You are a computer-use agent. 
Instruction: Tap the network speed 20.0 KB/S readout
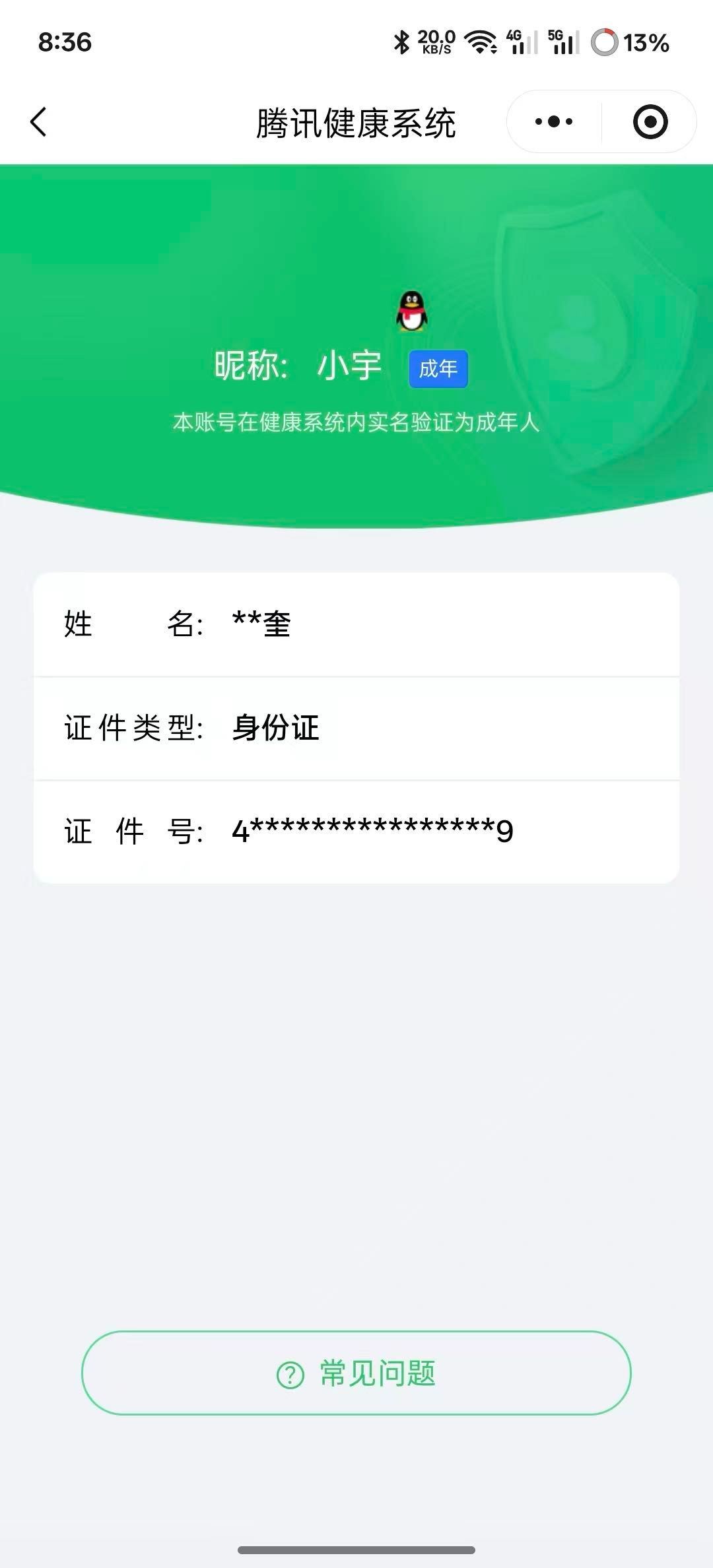pyautogui.click(x=434, y=43)
